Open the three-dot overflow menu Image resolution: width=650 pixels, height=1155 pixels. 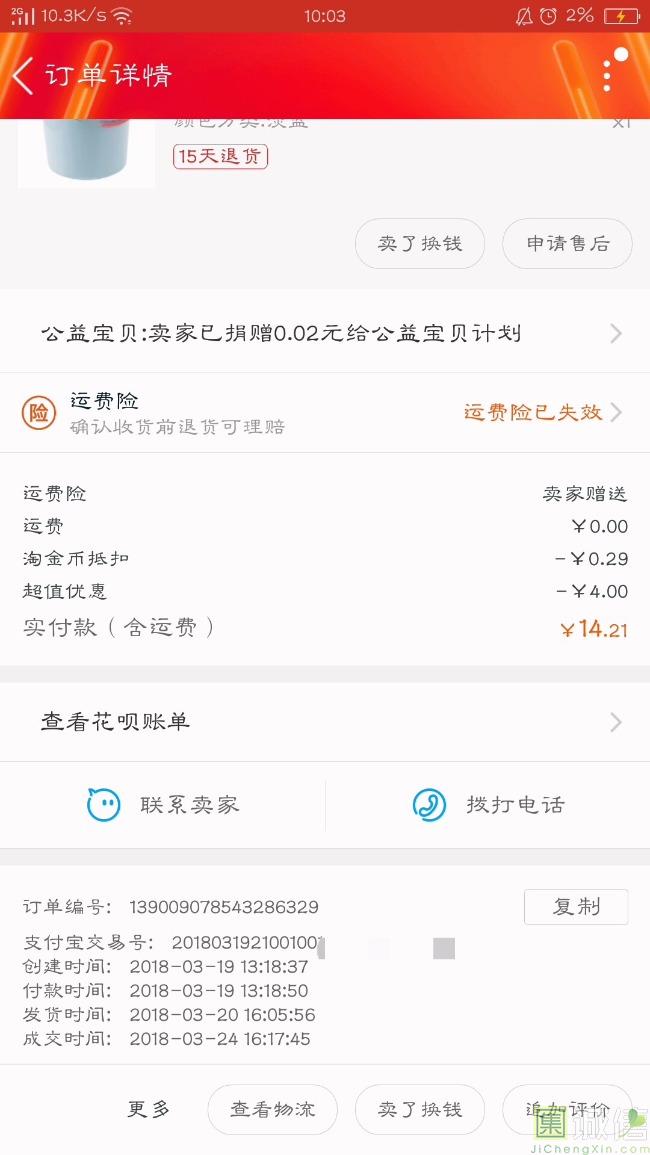pos(607,76)
